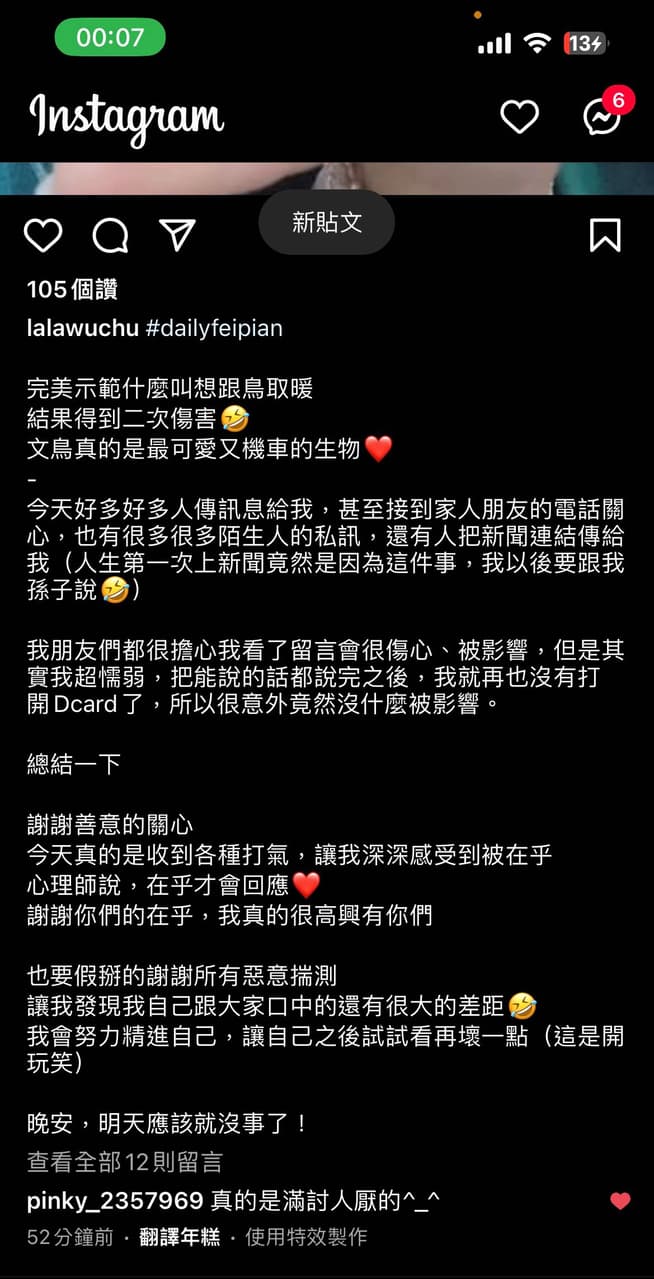Screen dimensions: 654x1279
Task: View the 105 likes list
Action: pyautogui.click(x=72, y=290)
